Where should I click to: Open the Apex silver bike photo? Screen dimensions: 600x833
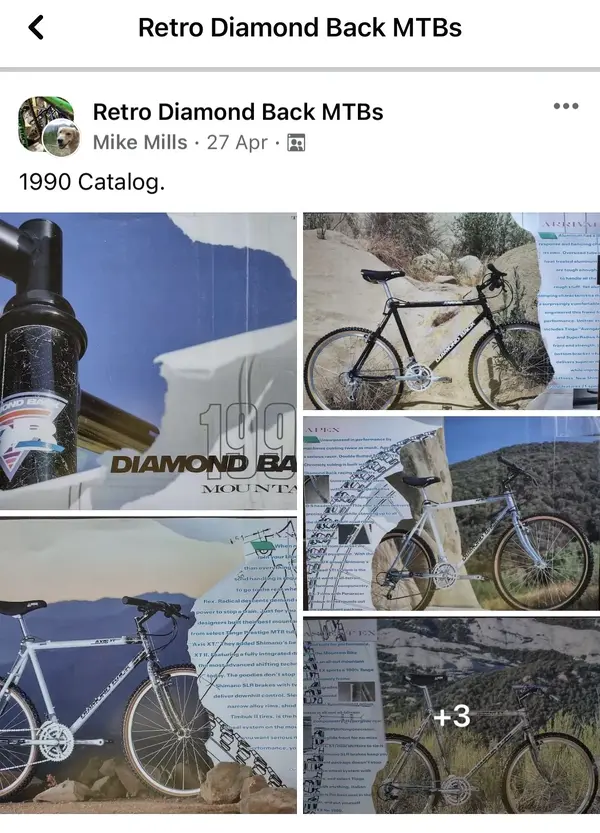[451, 513]
